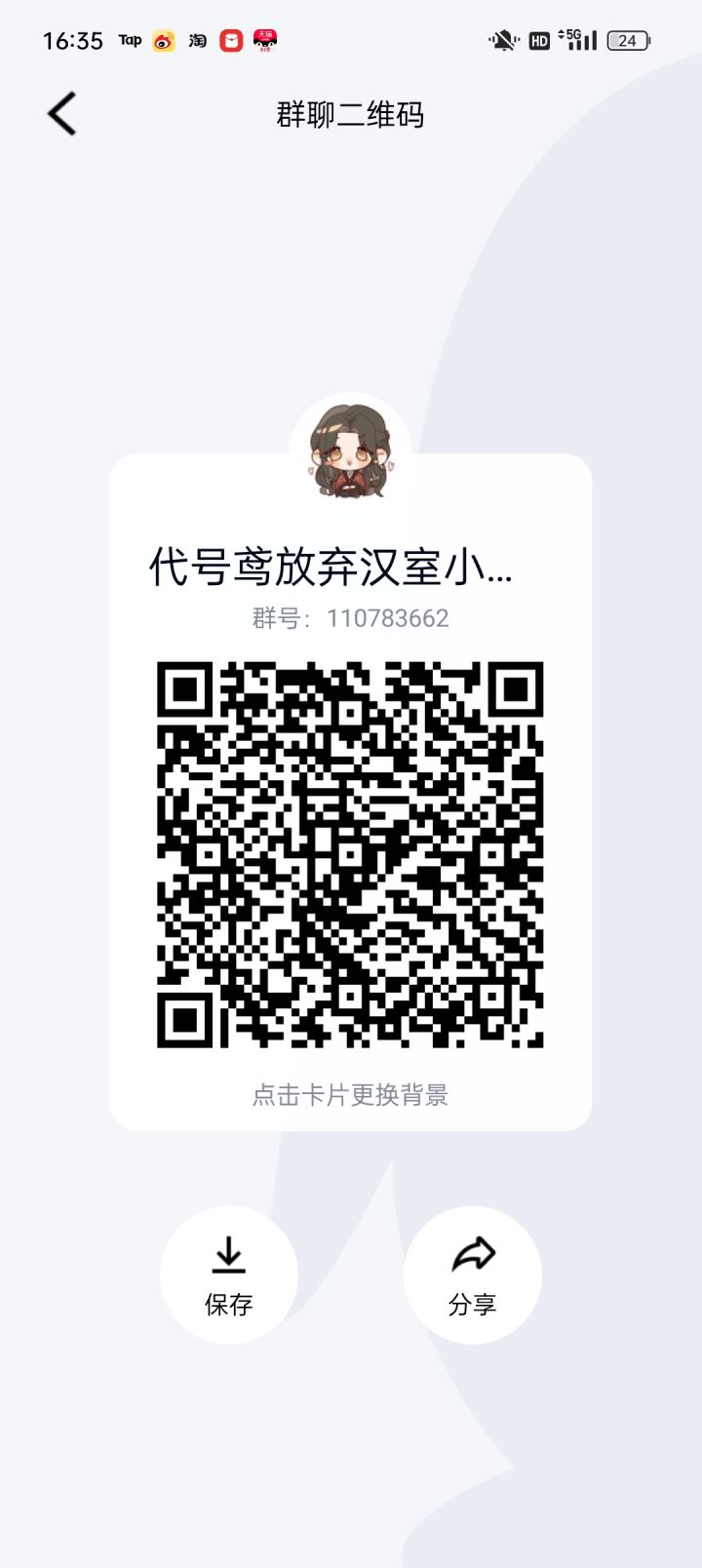Tap the 分享 share button
The width and height of the screenshot is (702, 1568).
point(472,1303)
